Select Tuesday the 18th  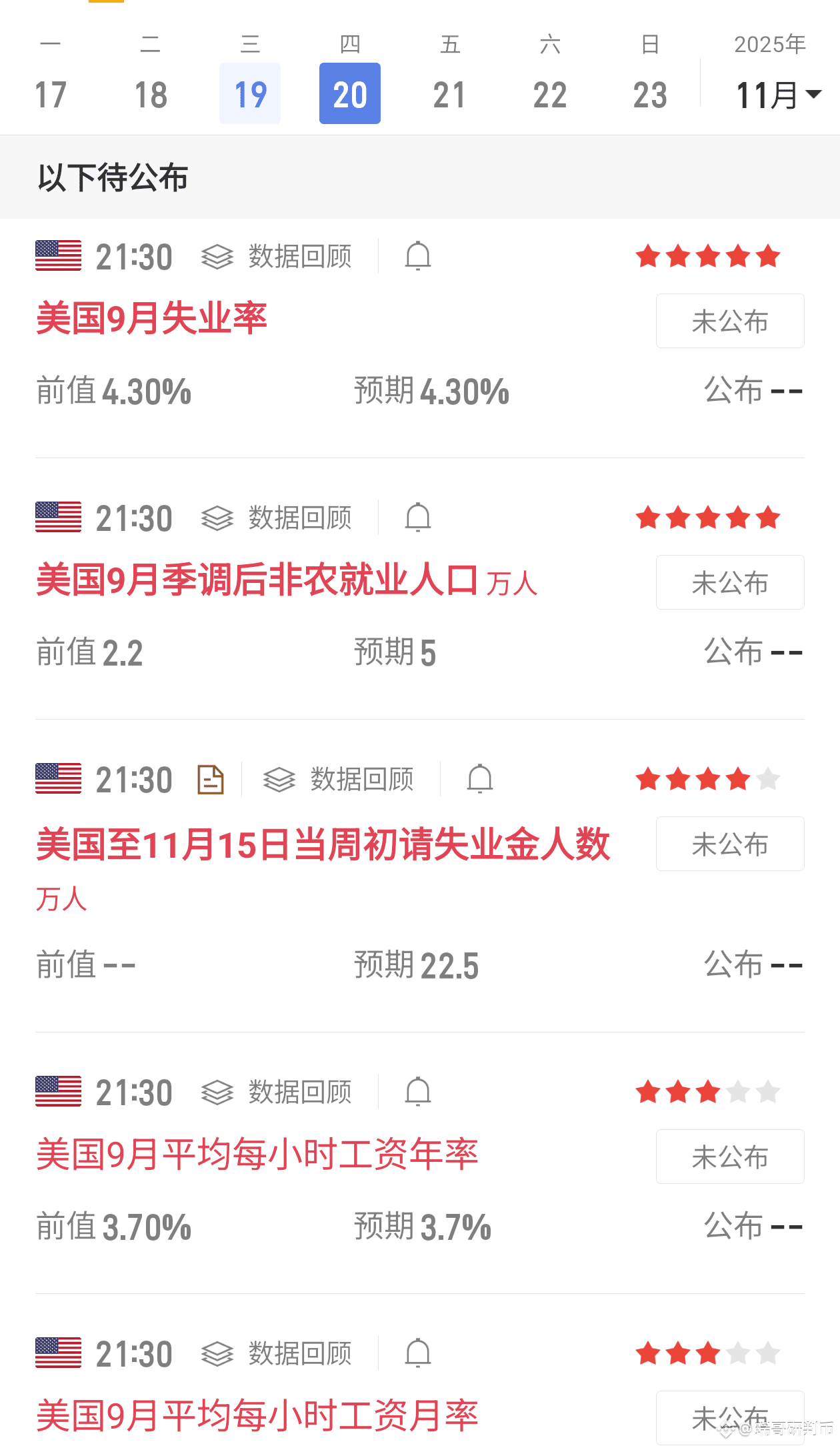click(x=151, y=93)
